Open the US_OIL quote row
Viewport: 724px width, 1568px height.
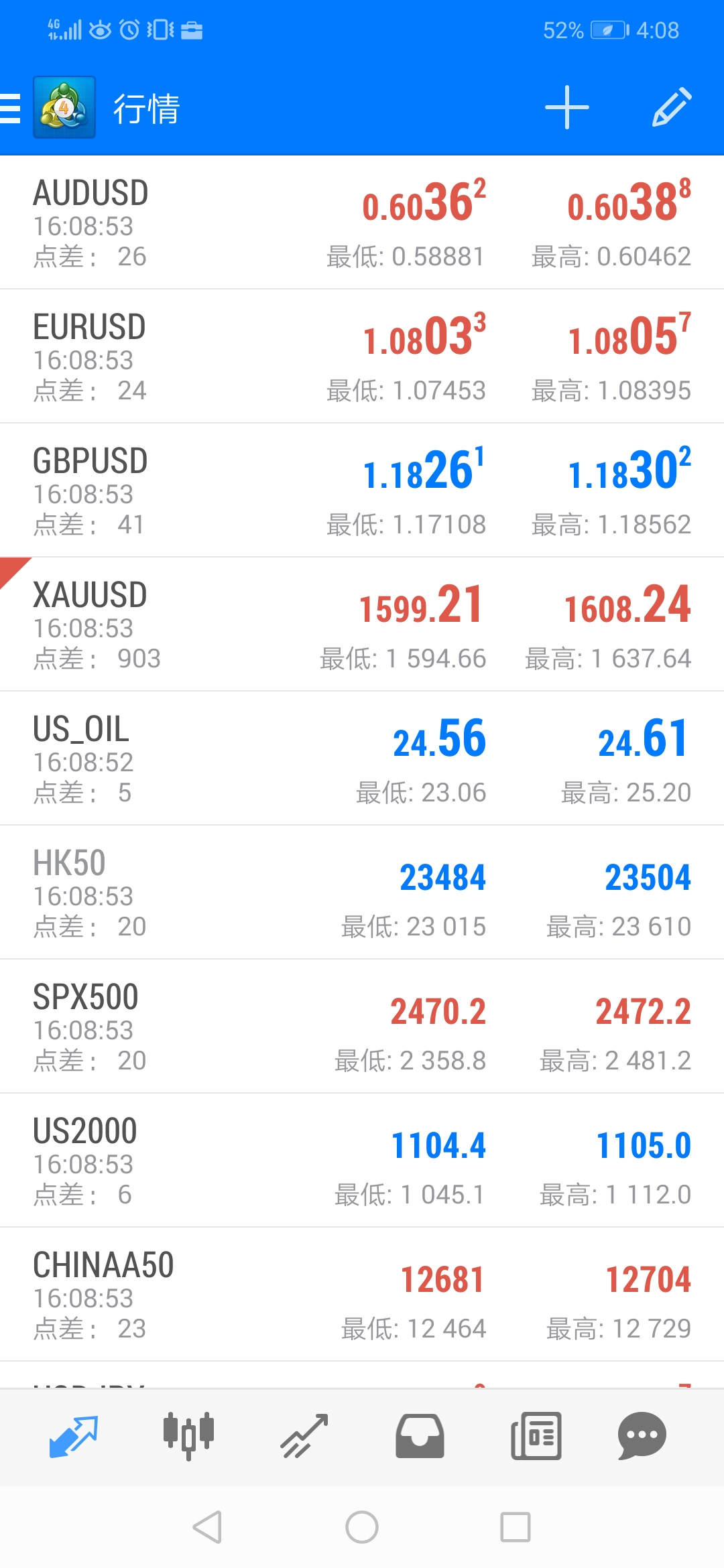point(362,759)
